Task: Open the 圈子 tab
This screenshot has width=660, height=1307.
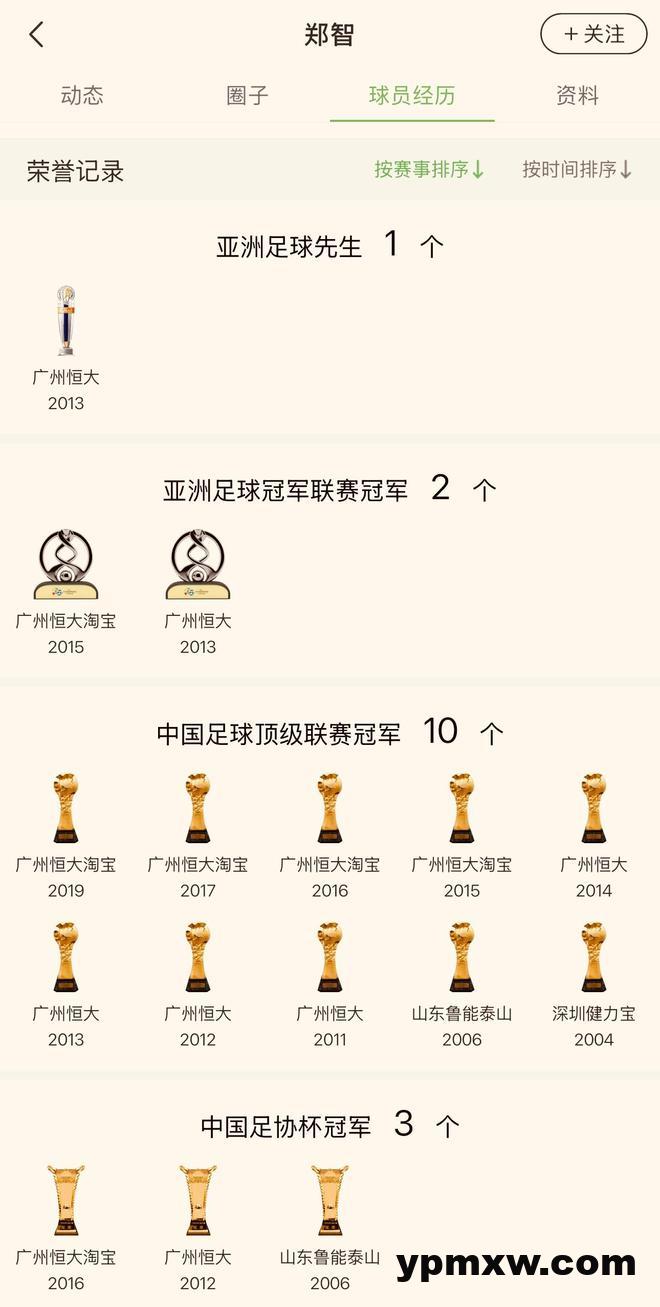Action: pos(247,96)
